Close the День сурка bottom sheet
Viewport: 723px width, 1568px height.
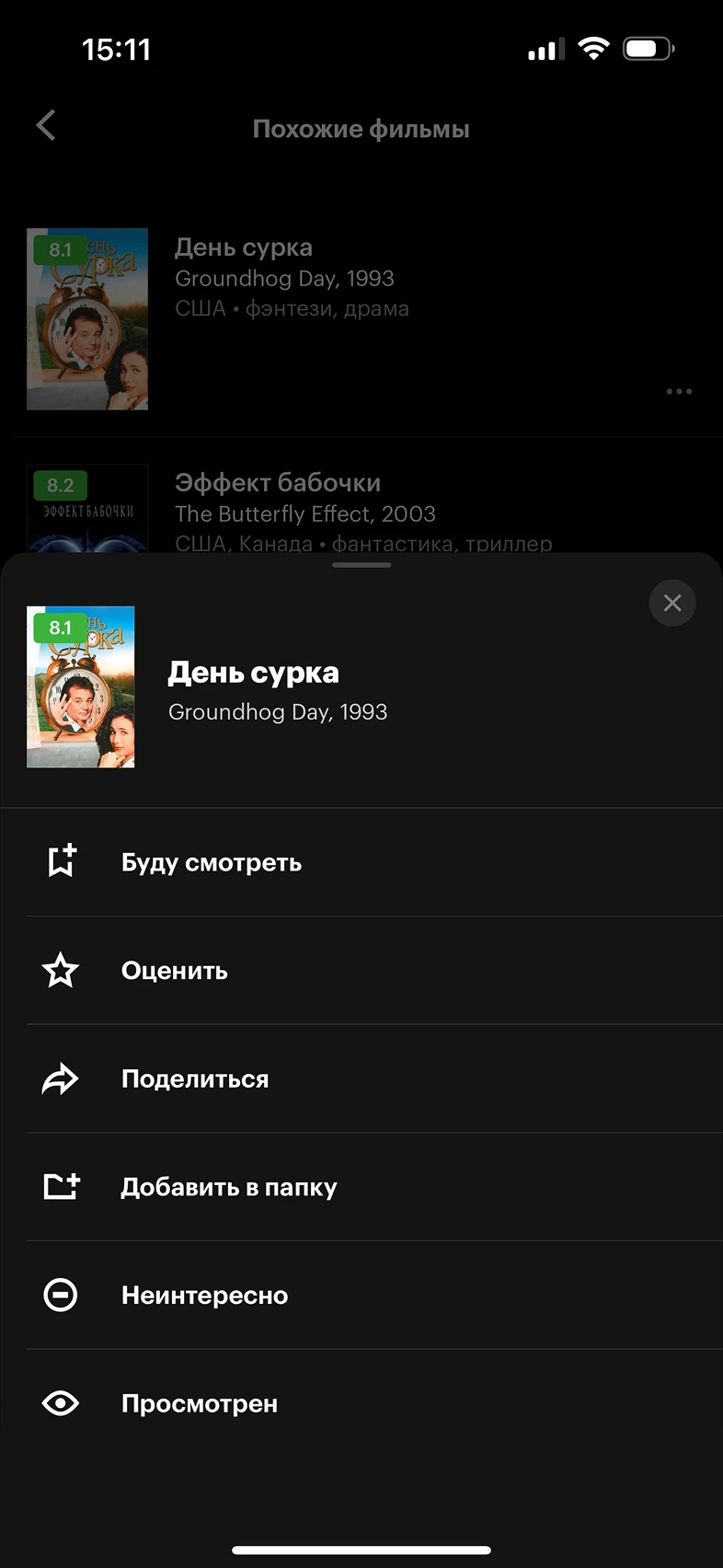click(x=672, y=603)
